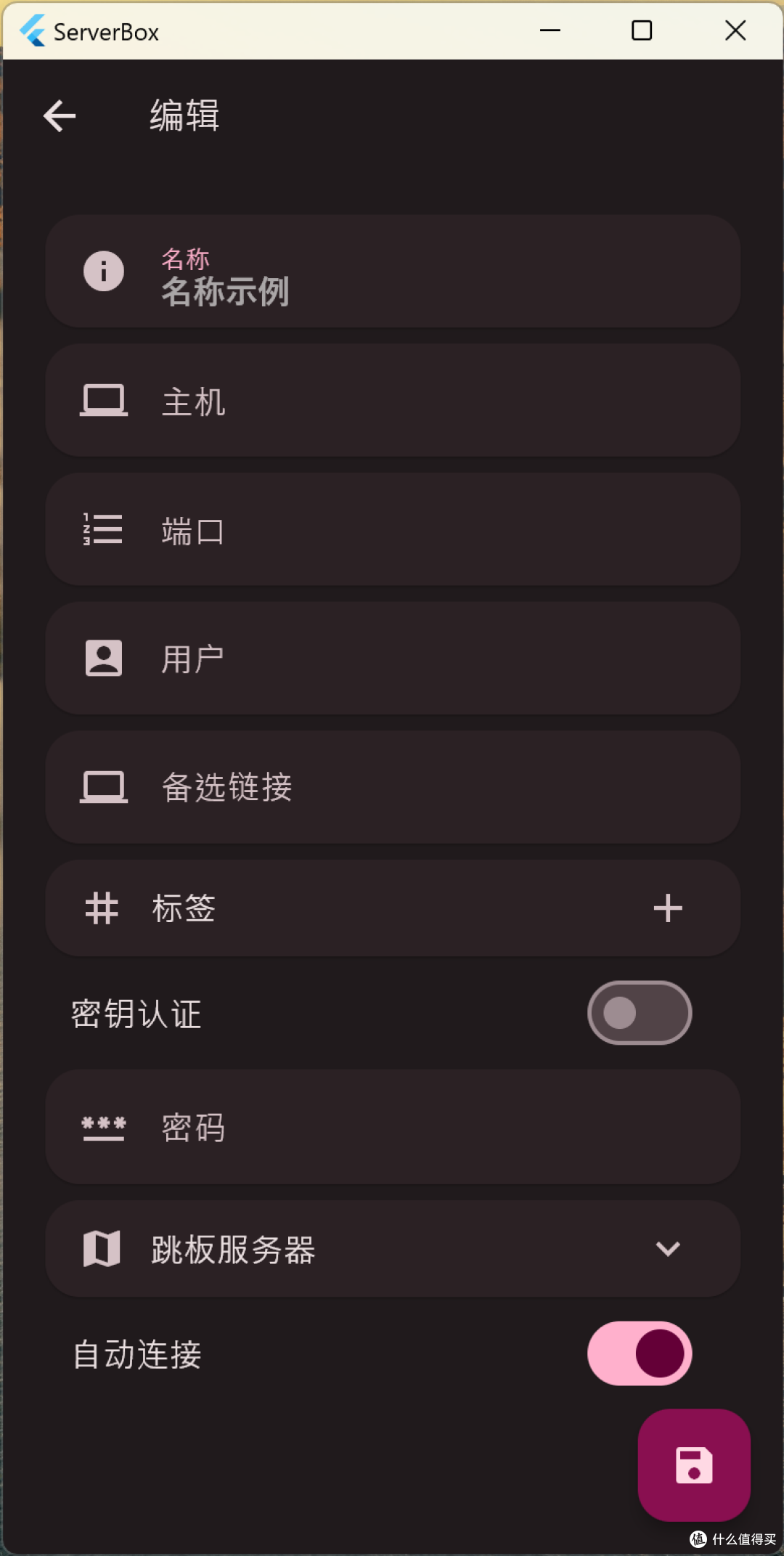Click the asterisks icon next to 密码
Viewport: 784px width, 1556px height.
[103, 1126]
